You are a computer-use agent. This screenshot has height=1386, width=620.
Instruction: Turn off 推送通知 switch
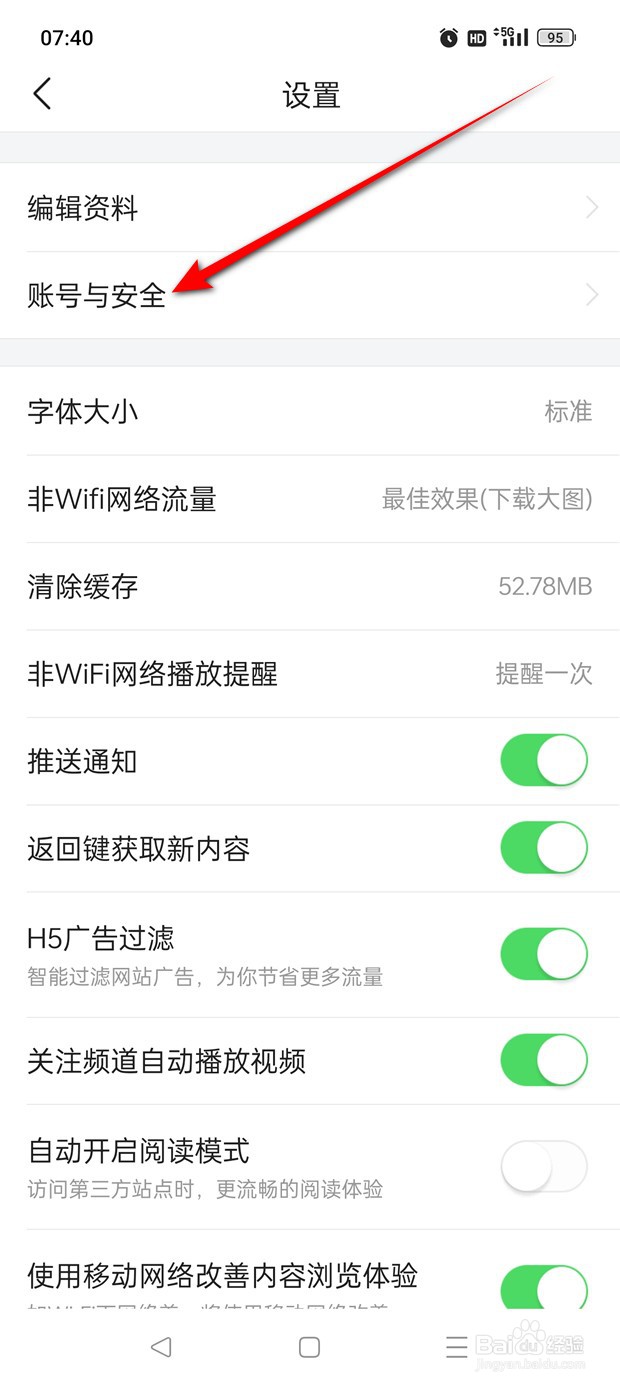(x=544, y=762)
